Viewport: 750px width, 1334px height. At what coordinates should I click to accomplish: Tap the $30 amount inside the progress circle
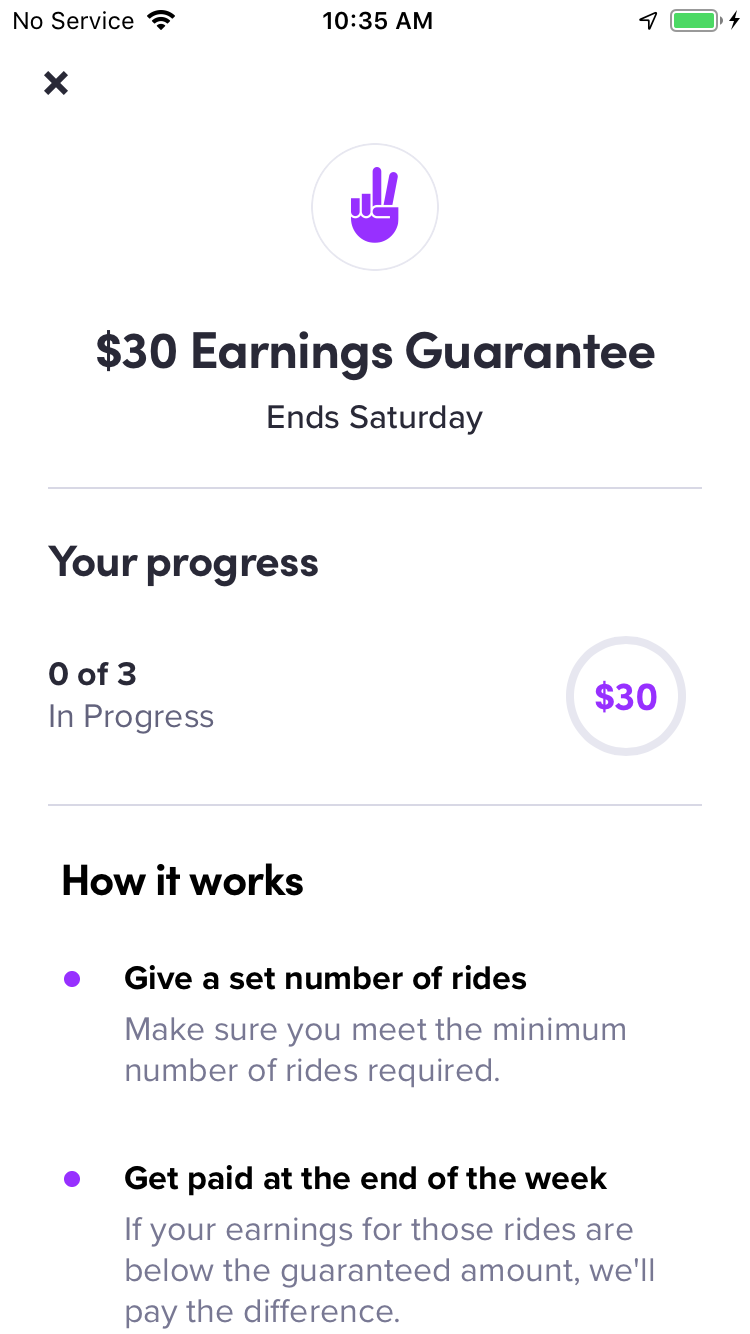626,696
